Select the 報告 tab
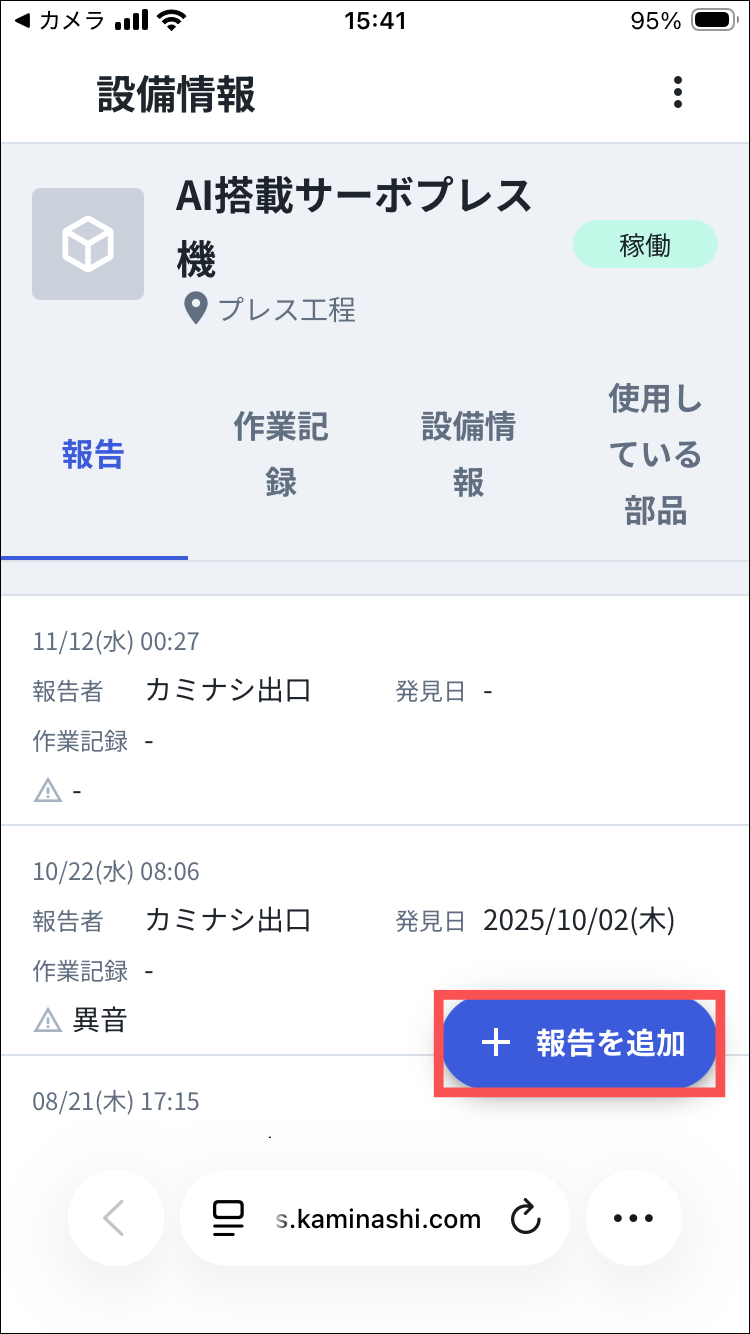This screenshot has height=1334, width=750. [x=93, y=455]
